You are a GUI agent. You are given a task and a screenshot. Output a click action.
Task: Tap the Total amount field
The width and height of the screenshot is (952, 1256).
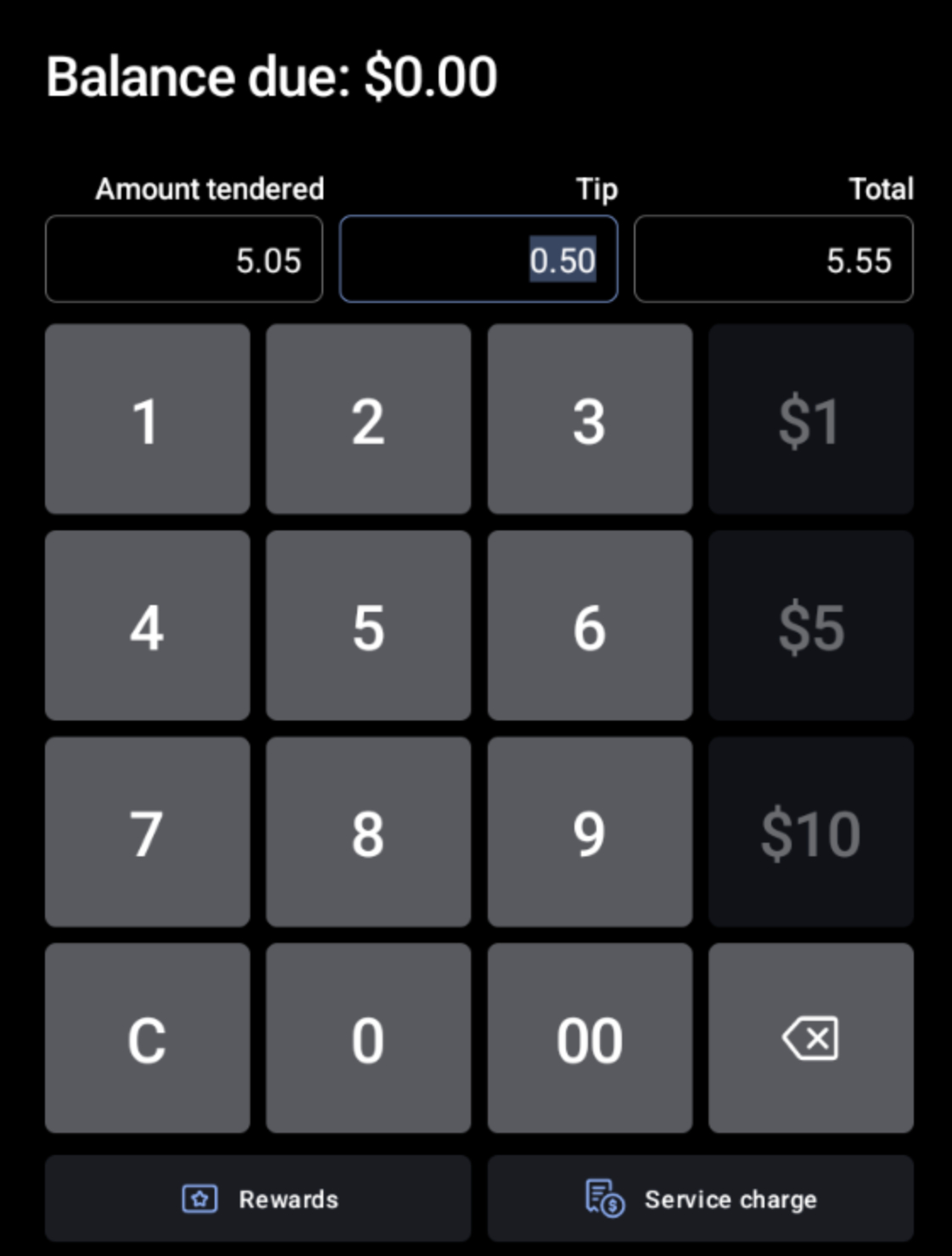773,260
